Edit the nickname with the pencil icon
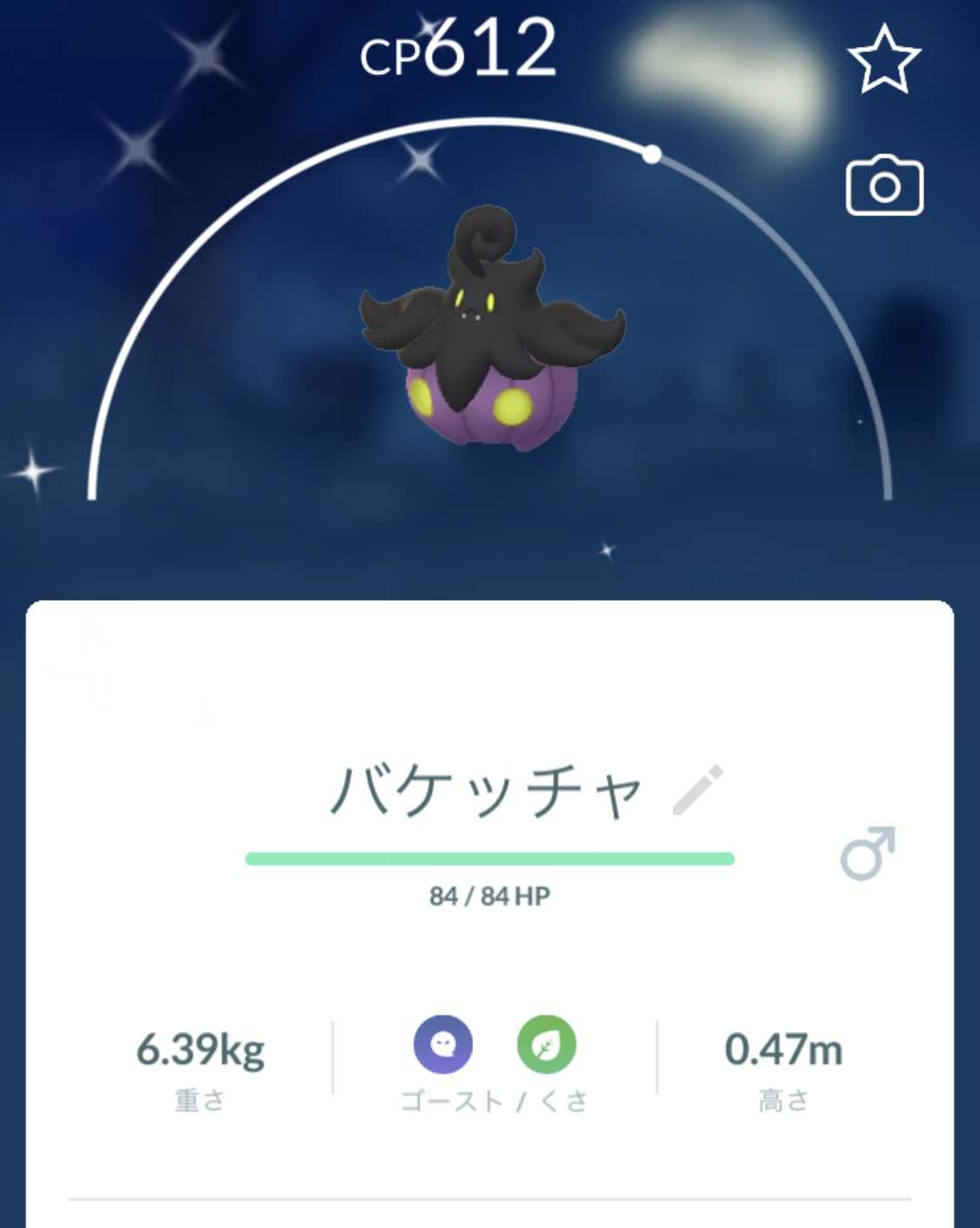 [x=698, y=789]
